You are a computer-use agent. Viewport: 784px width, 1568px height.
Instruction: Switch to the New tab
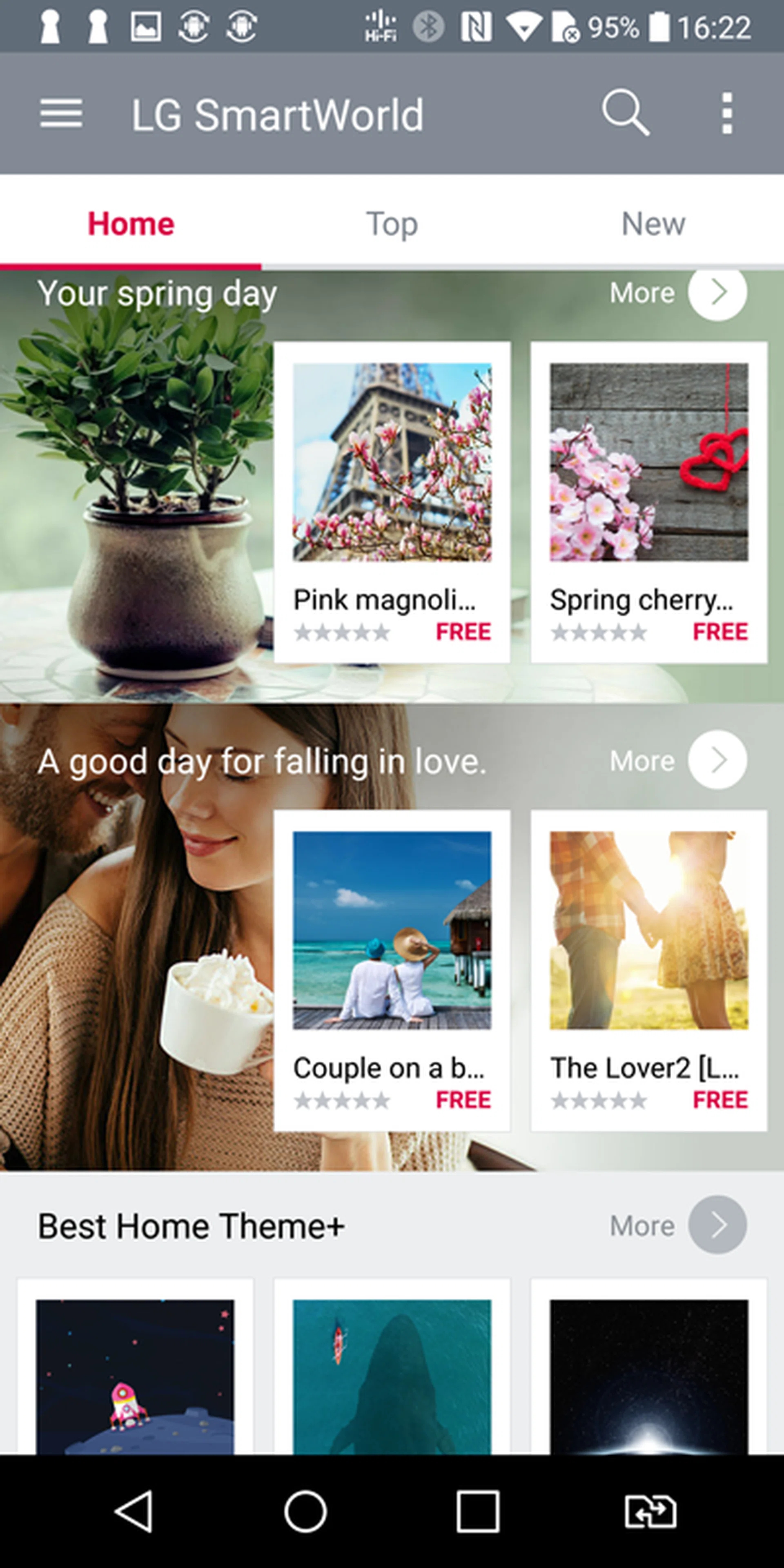pyautogui.click(x=653, y=223)
